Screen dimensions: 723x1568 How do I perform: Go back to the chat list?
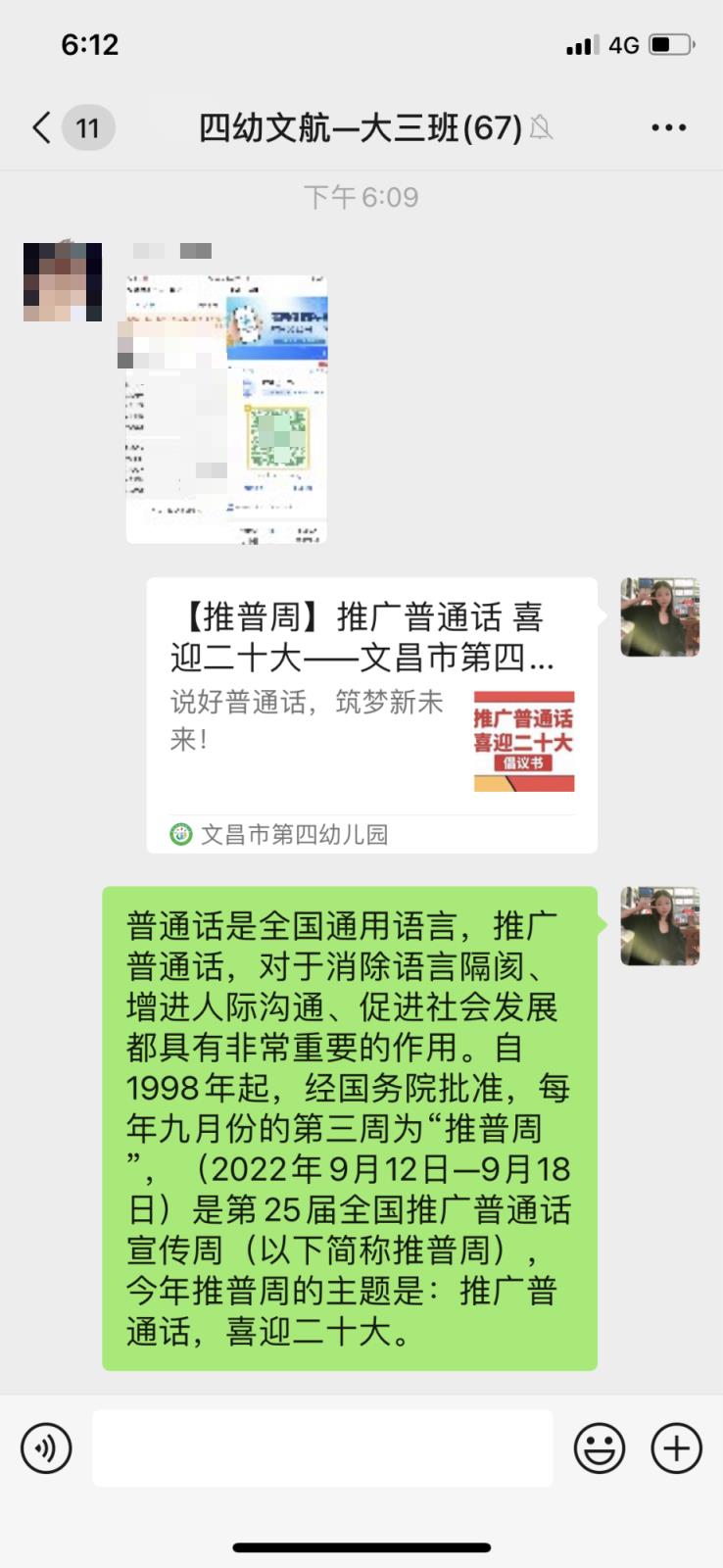tap(41, 127)
